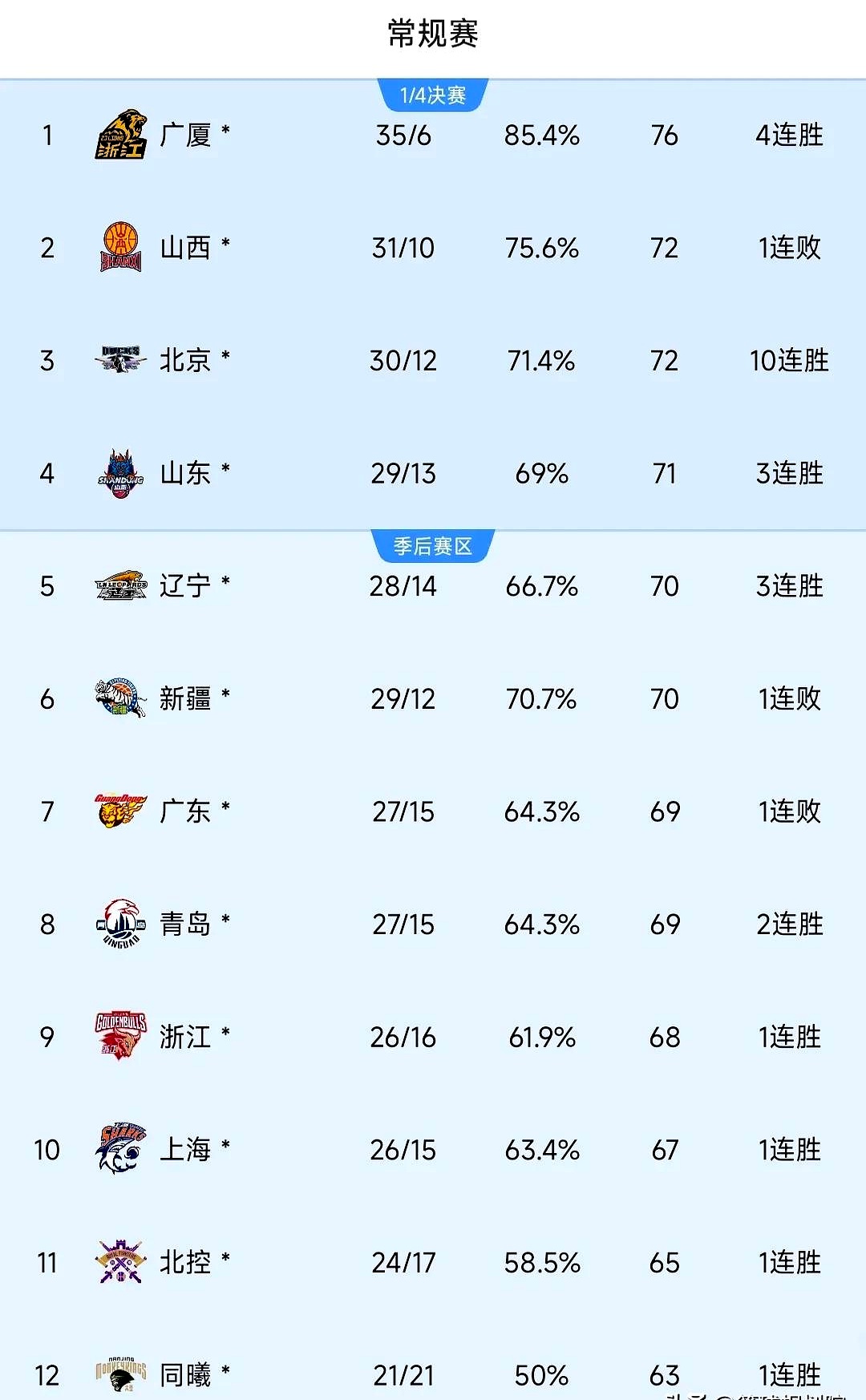Click the 广厦 tigers team logo
The height and width of the screenshot is (1400, 866).
click(x=120, y=136)
